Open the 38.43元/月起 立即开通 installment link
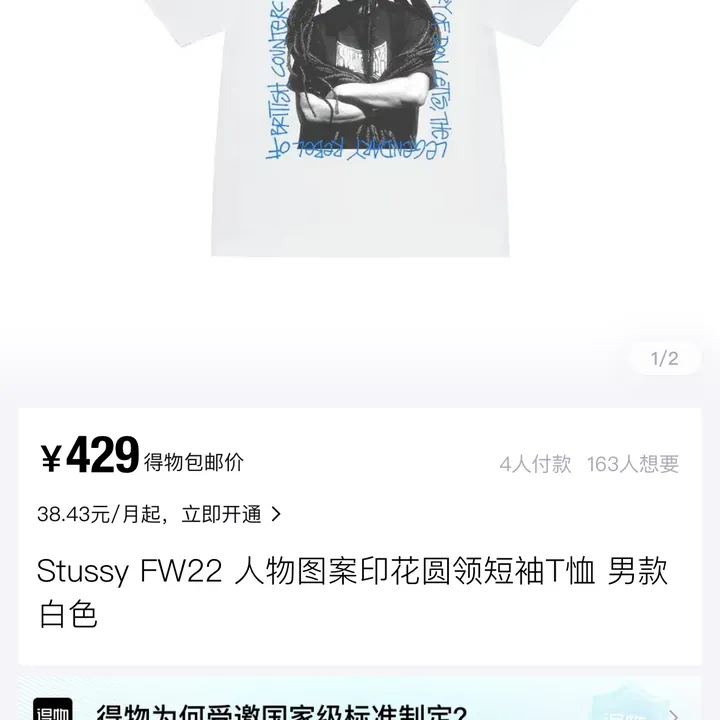The height and width of the screenshot is (720, 720). [x=160, y=515]
